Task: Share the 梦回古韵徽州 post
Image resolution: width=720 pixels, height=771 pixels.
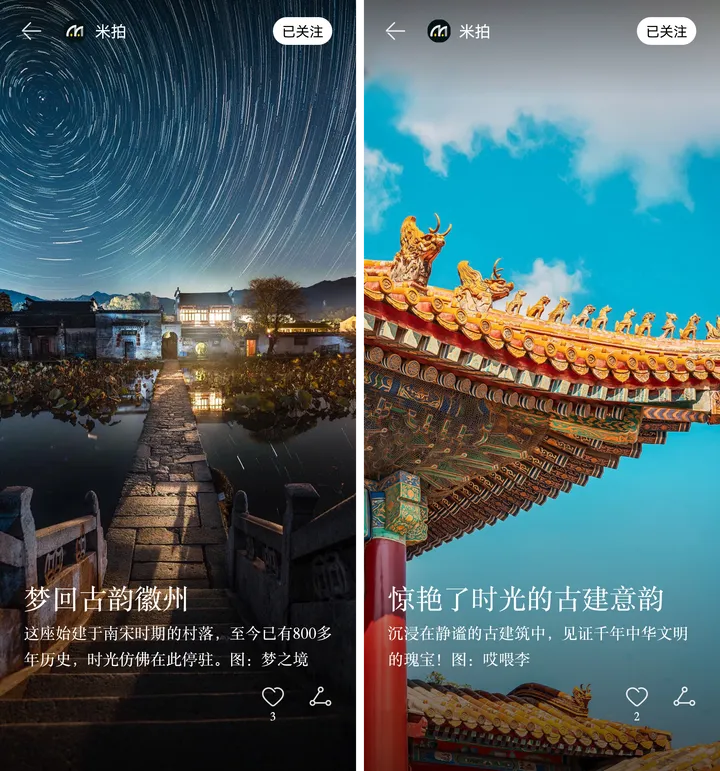Action: (x=320, y=697)
